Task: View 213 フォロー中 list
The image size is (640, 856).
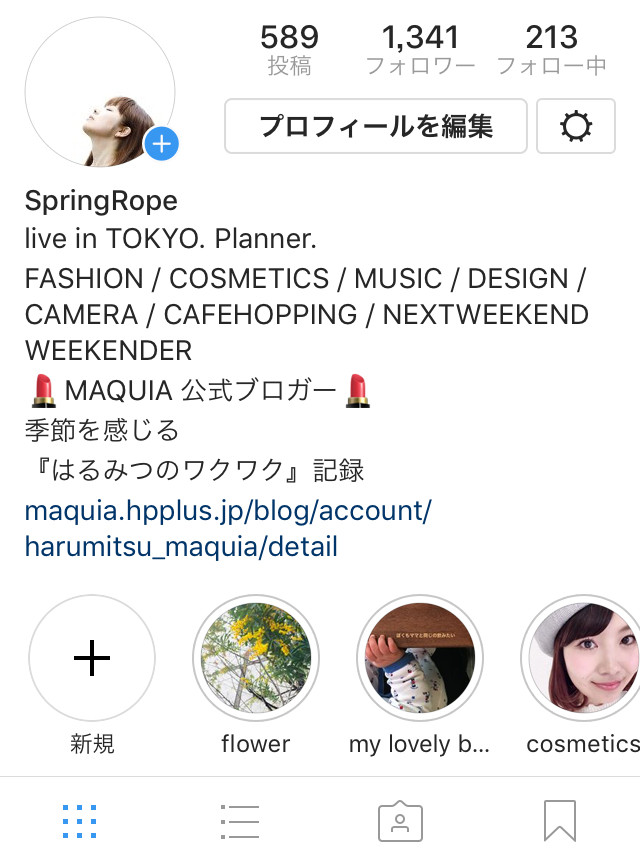Action: click(552, 50)
